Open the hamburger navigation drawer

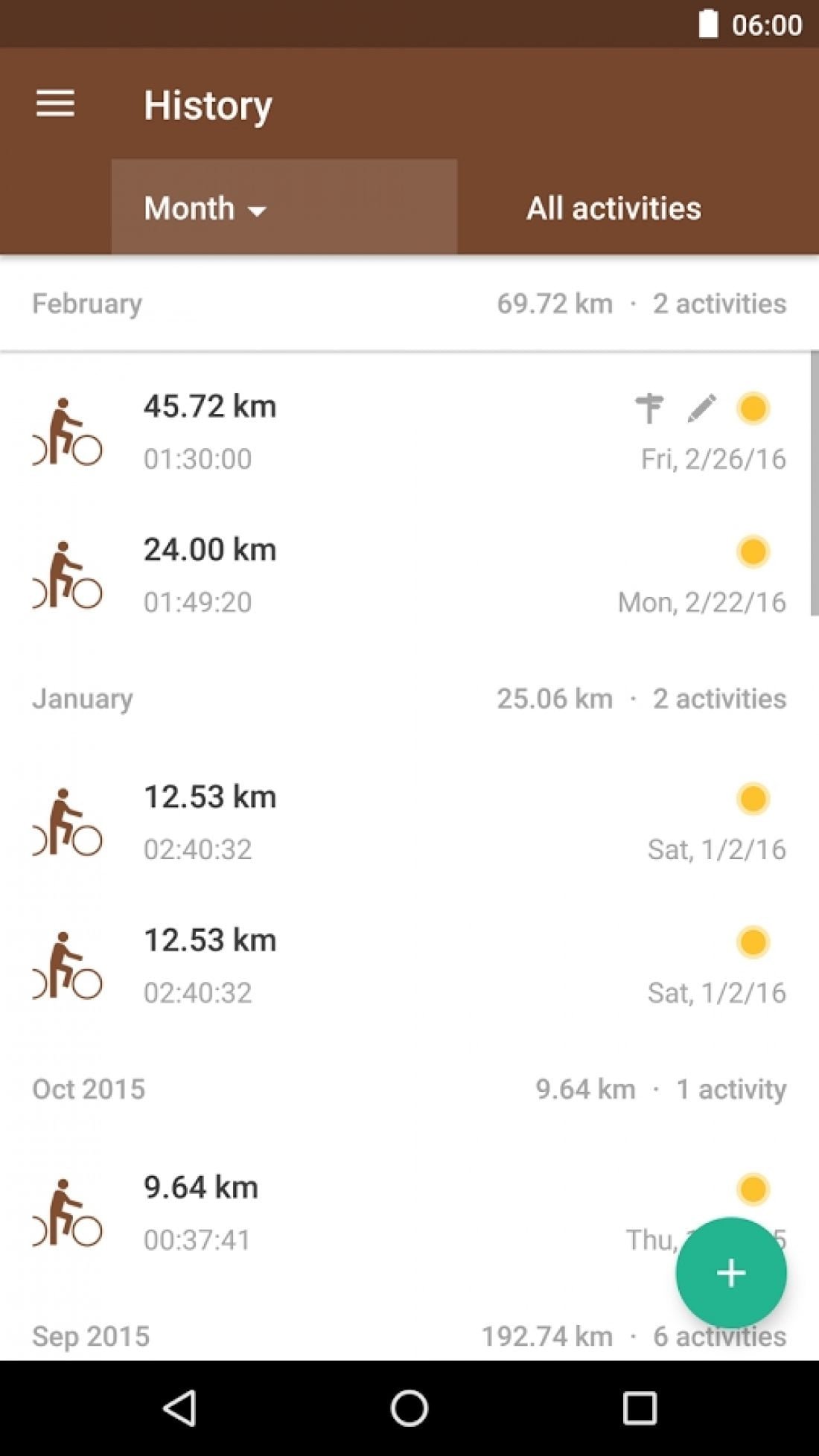tap(55, 104)
